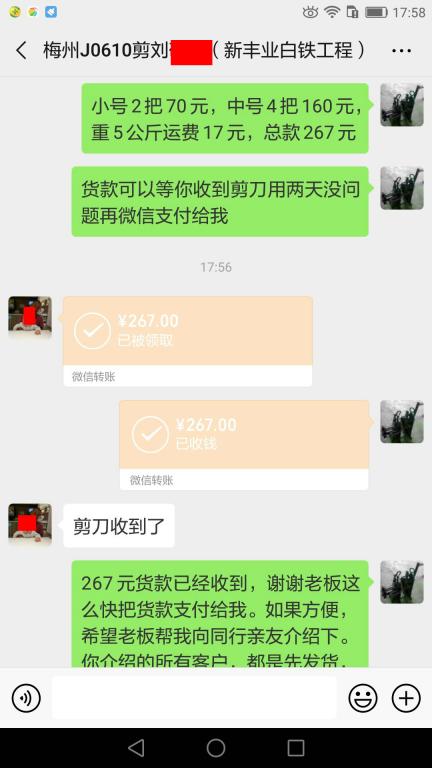
Task: Open the plus attachments menu
Action: (x=406, y=698)
